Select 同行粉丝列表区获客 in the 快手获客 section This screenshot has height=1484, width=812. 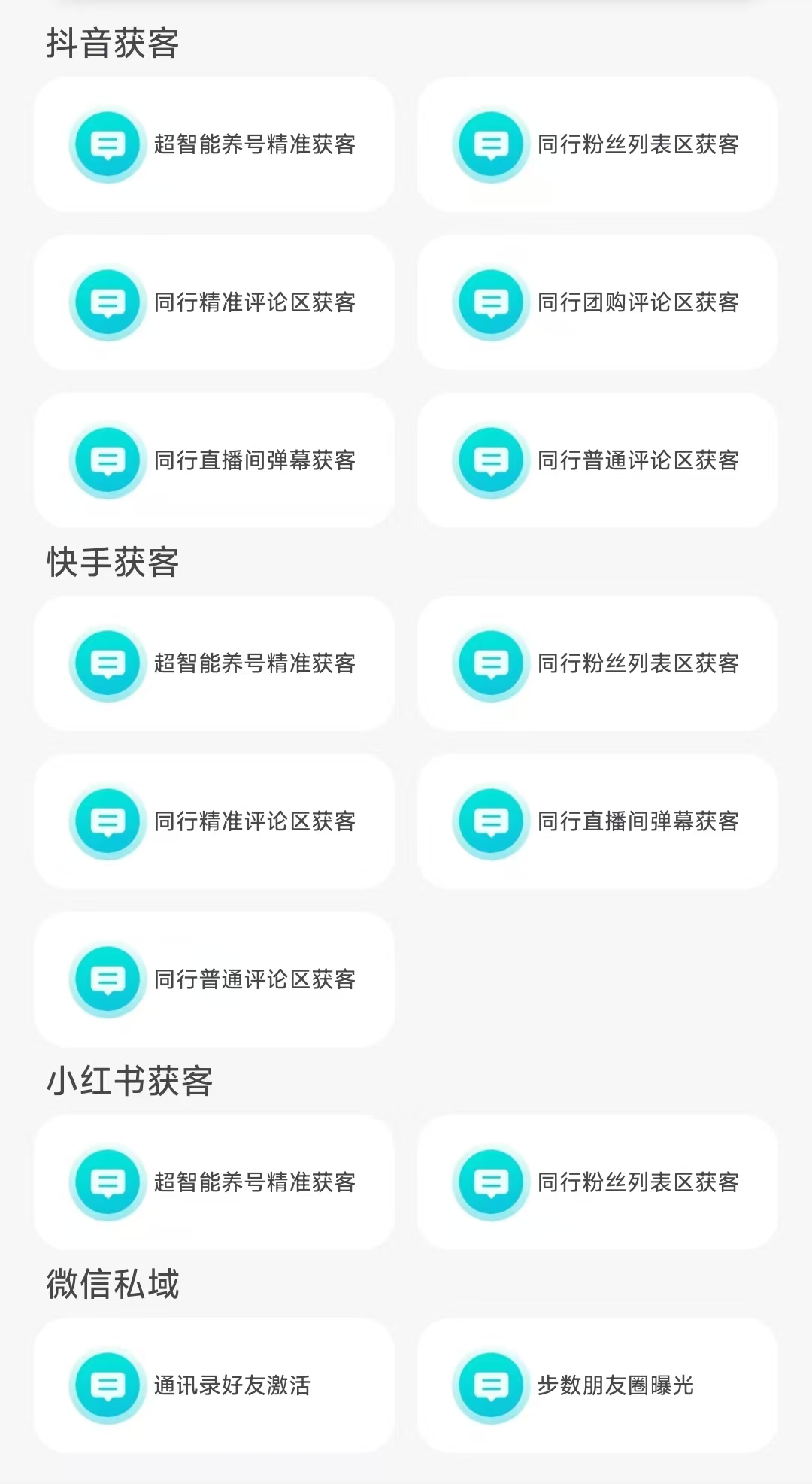click(598, 663)
